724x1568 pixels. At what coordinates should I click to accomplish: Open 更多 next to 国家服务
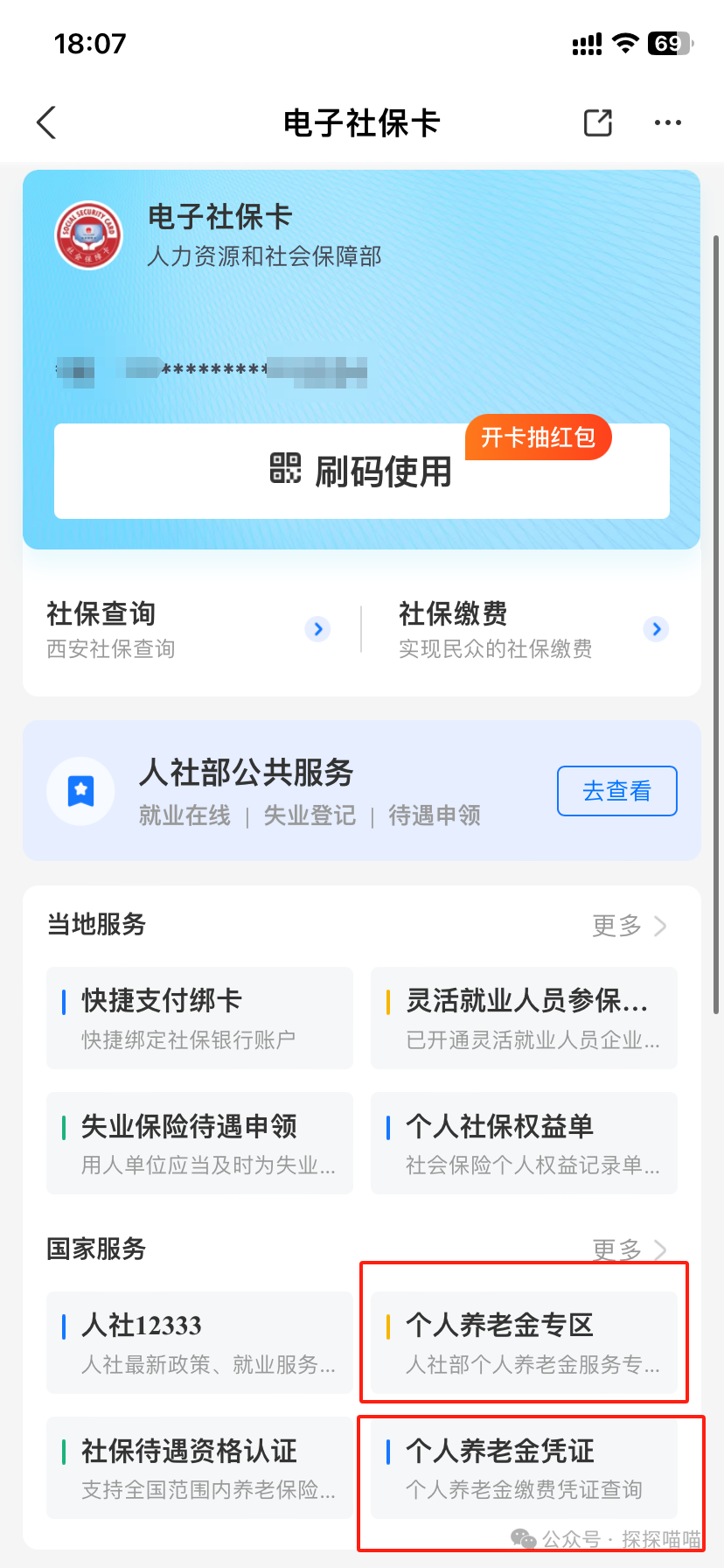coord(630,1249)
